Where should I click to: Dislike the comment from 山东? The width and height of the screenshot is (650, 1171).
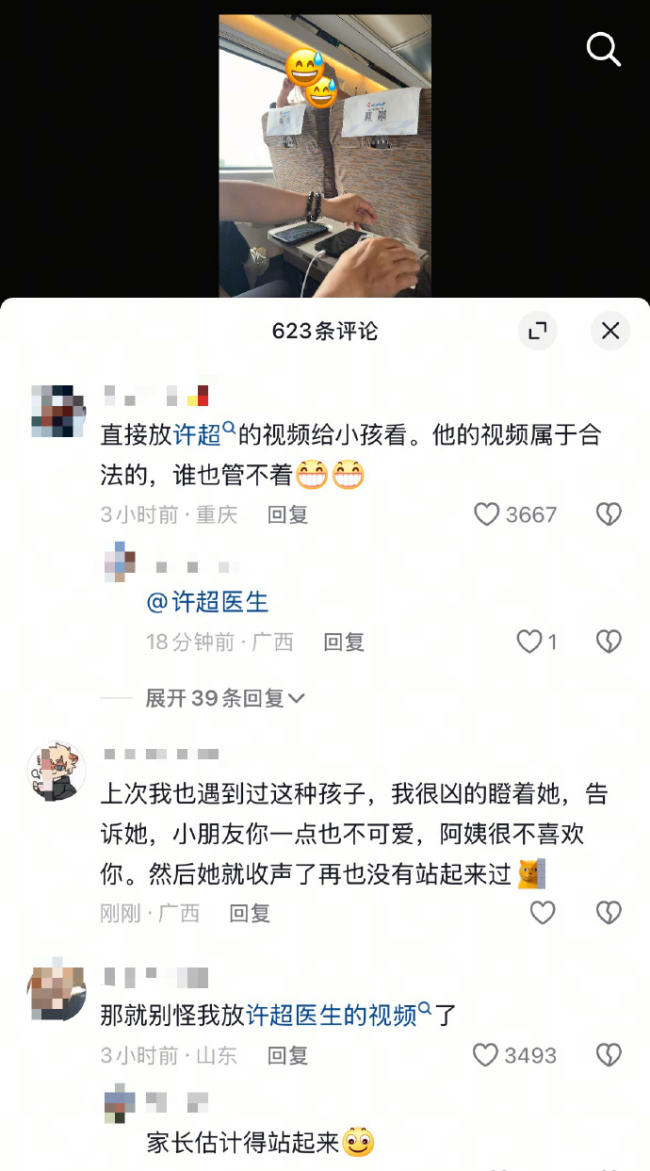pos(608,1055)
